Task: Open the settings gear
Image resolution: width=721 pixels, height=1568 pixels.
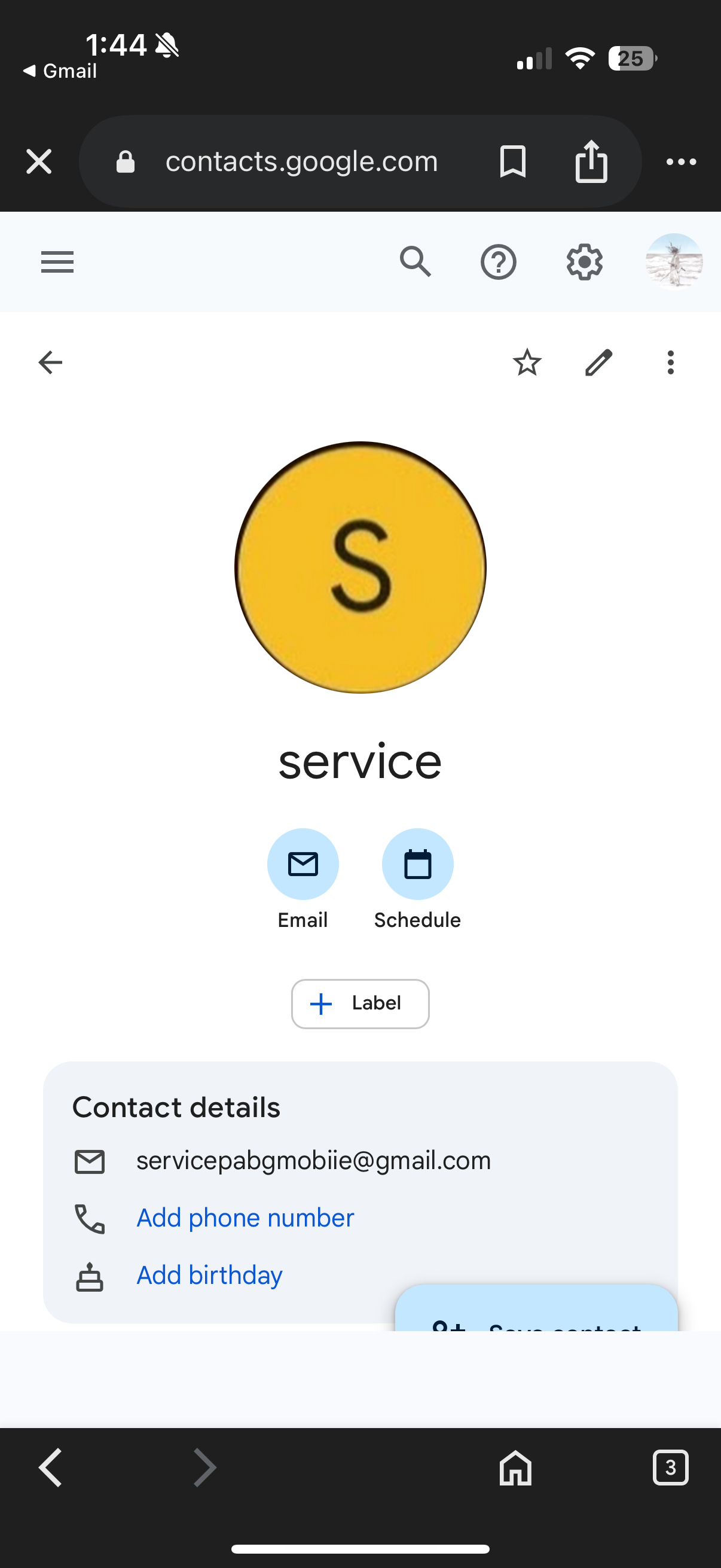Action: 584,263
